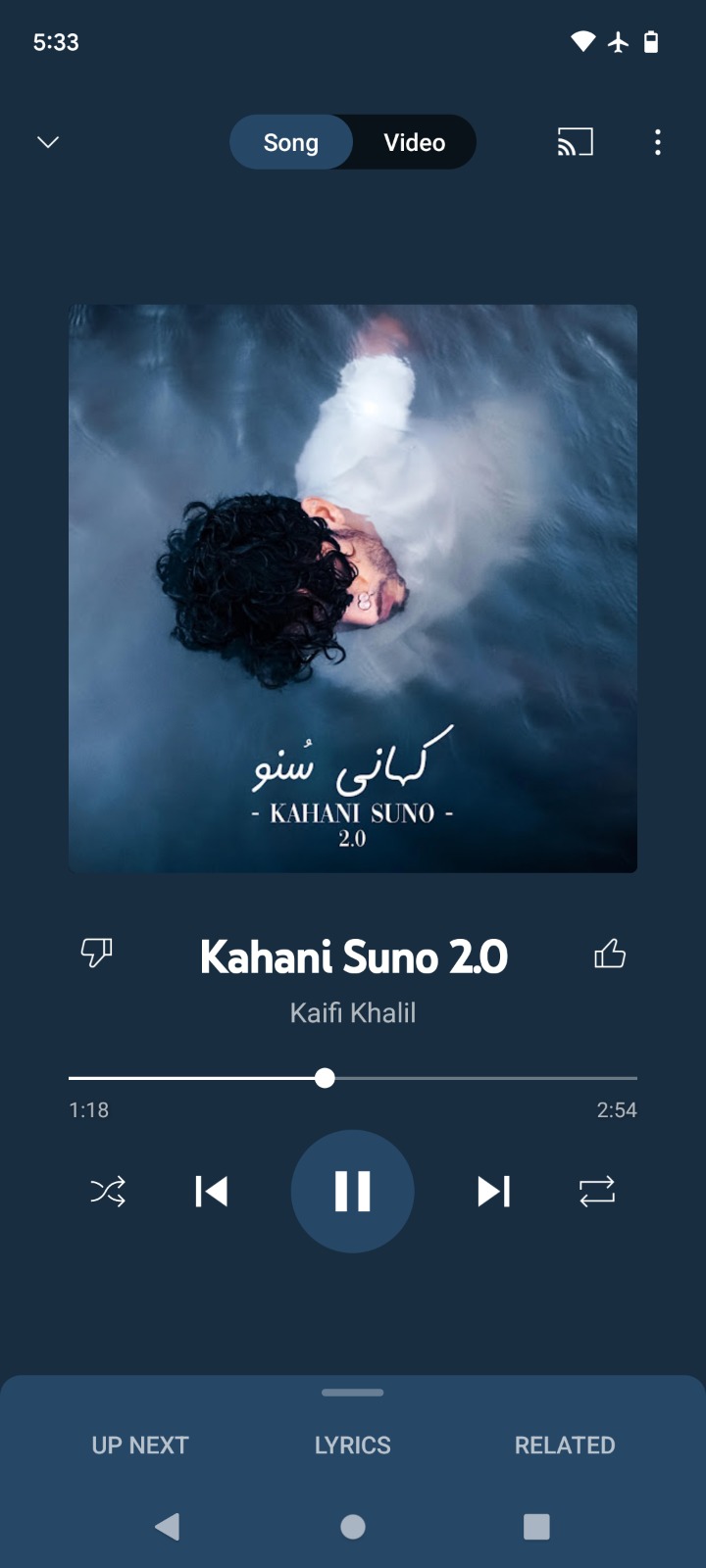Toggle shuffle playback
The height and width of the screenshot is (1568, 706).
(108, 1192)
